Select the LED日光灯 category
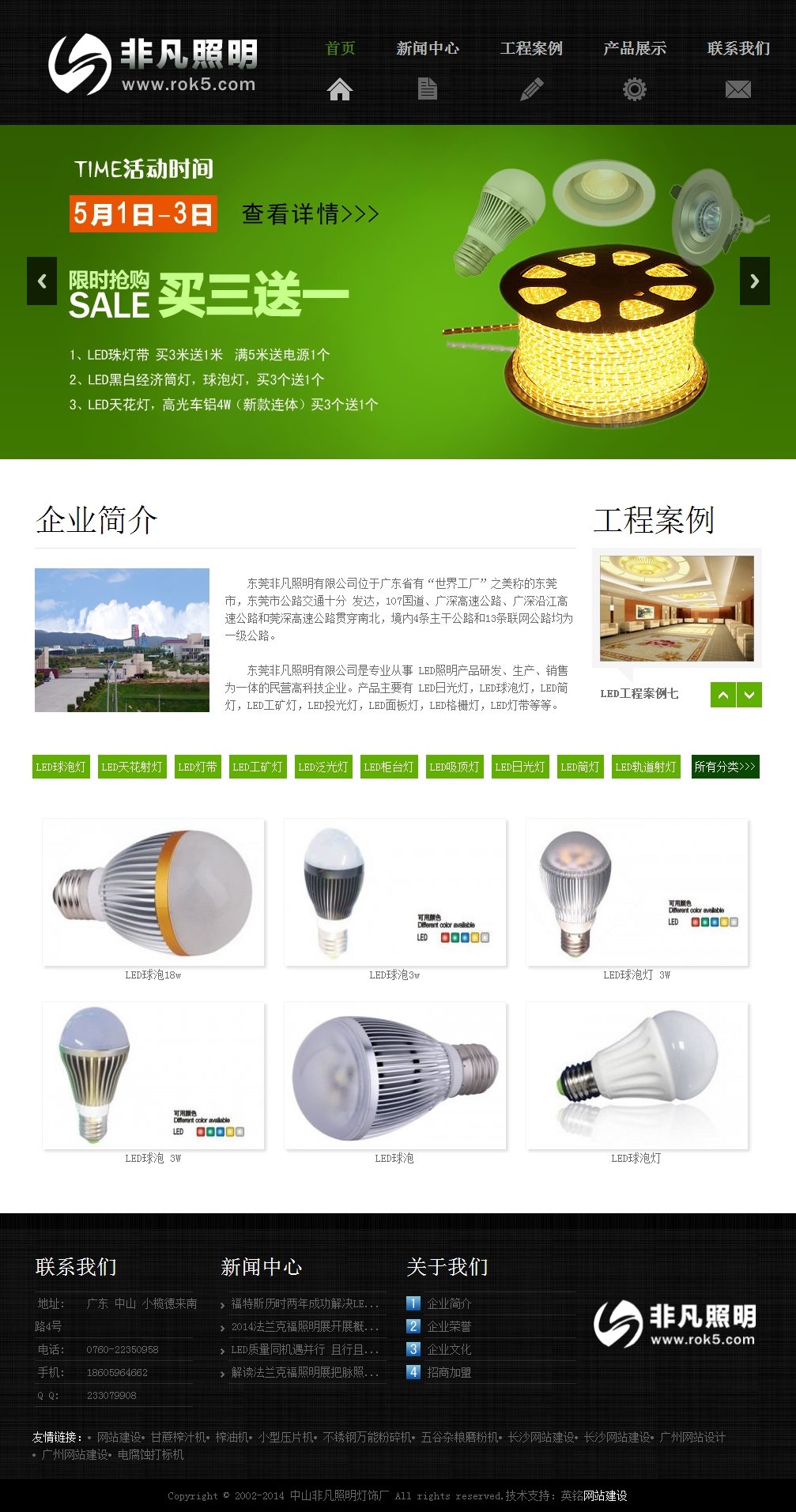Screen dimensions: 796x1512 [520, 767]
